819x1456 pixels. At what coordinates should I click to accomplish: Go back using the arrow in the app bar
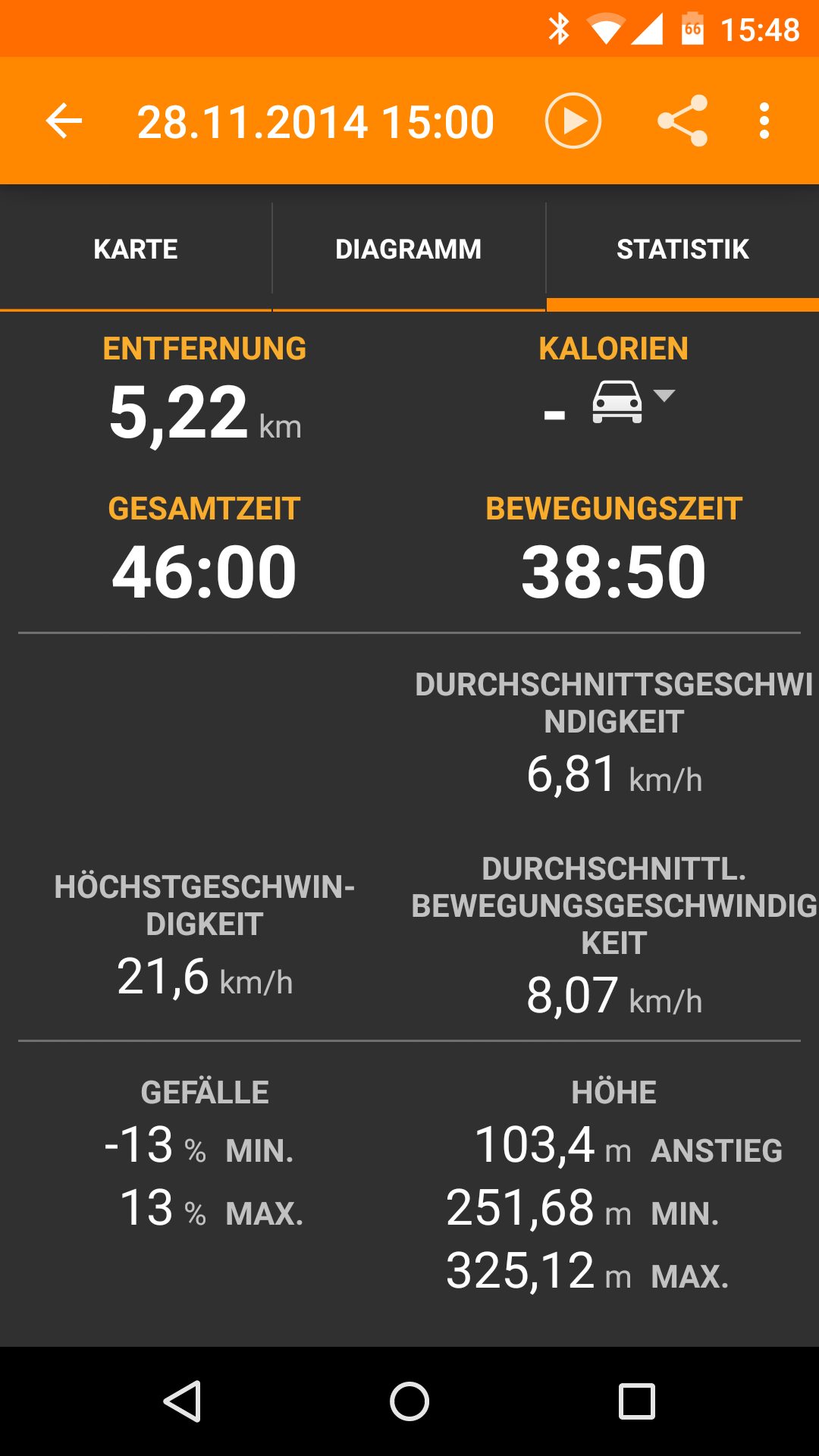coord(64,121)
